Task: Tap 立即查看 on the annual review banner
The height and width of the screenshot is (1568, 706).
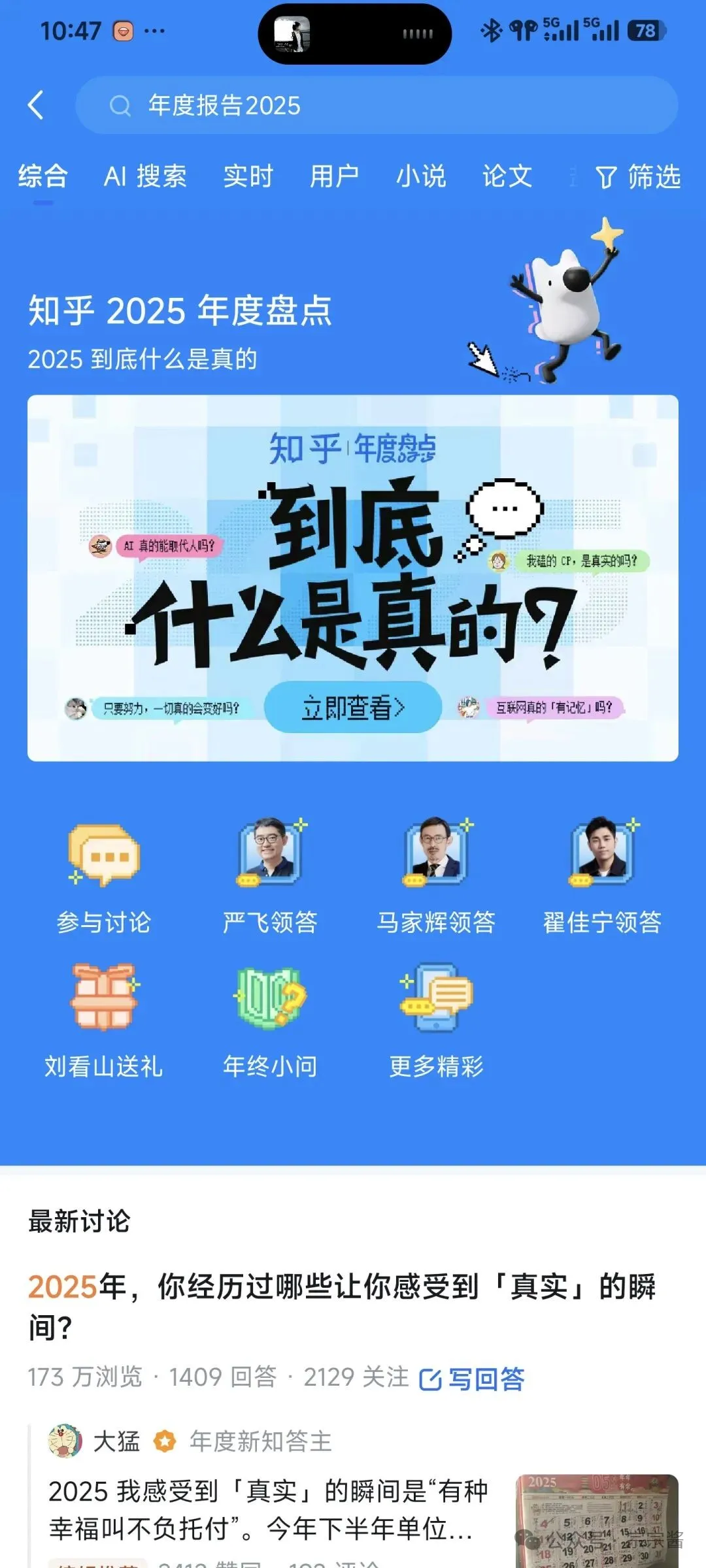Action: (353, 708)
